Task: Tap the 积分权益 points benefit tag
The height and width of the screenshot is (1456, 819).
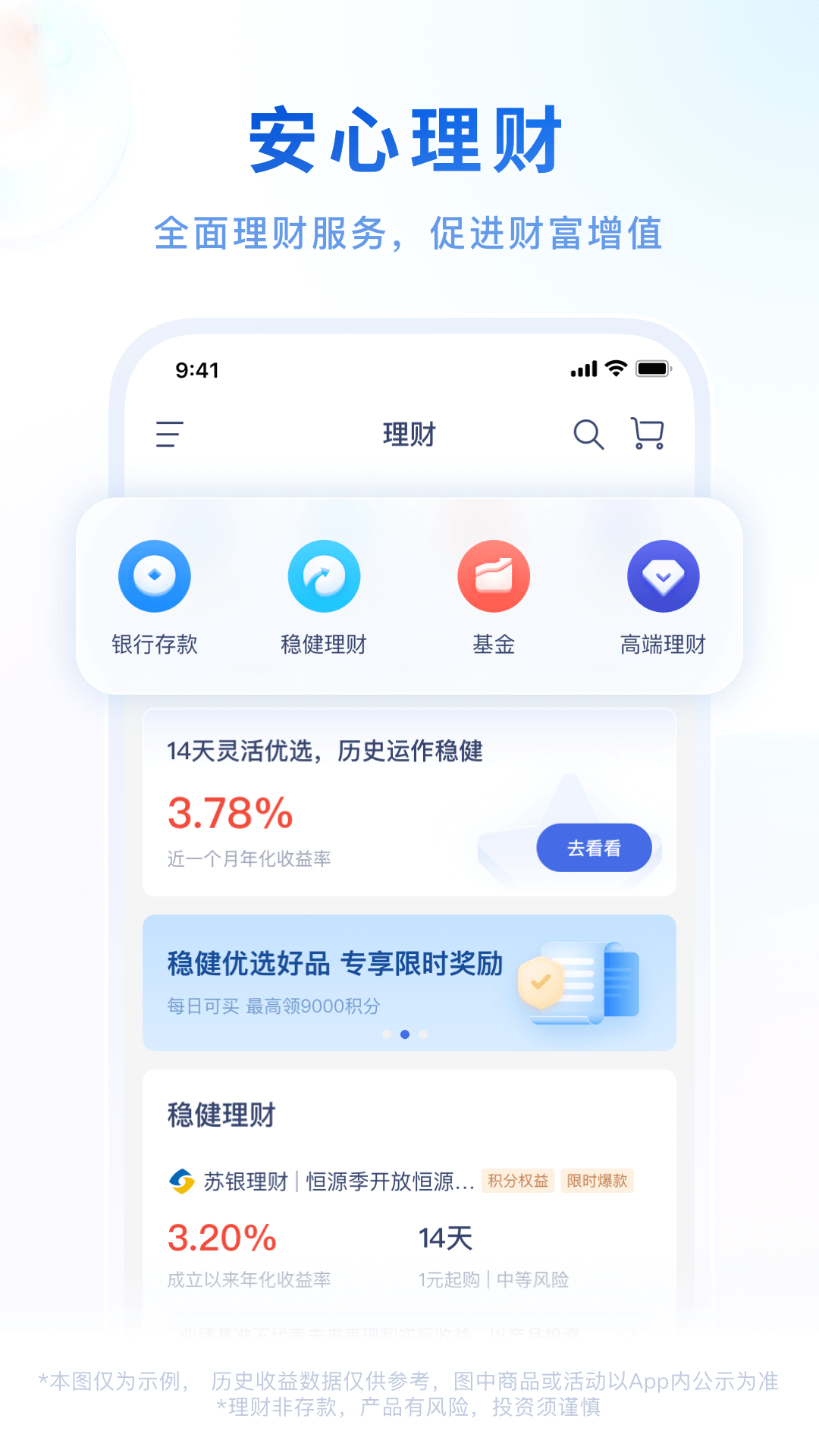Action: tap(519, 1181)
